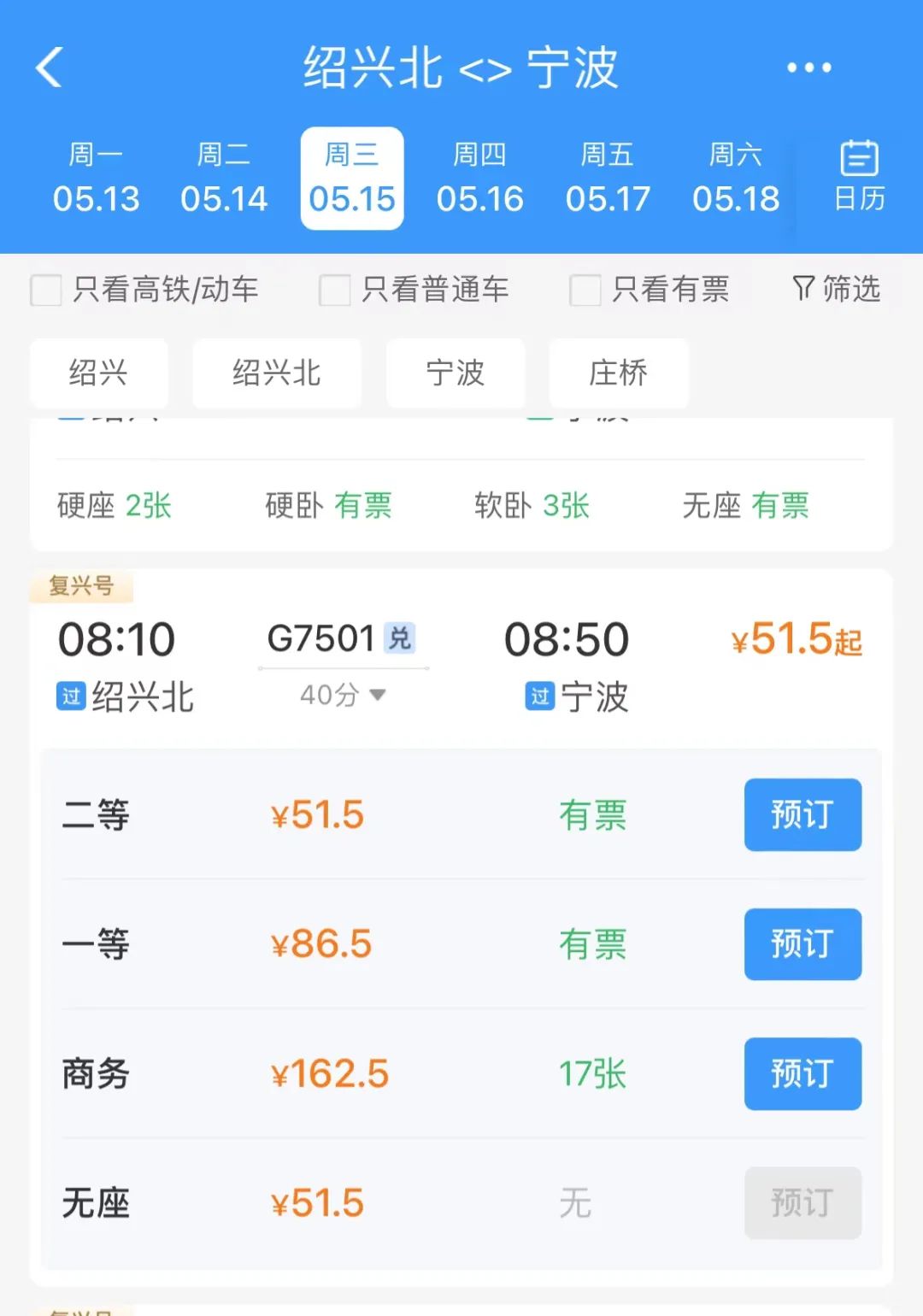Tick the 只看有票 checkbox
This screenshot has width=923, height=1316.
(585, 290)
